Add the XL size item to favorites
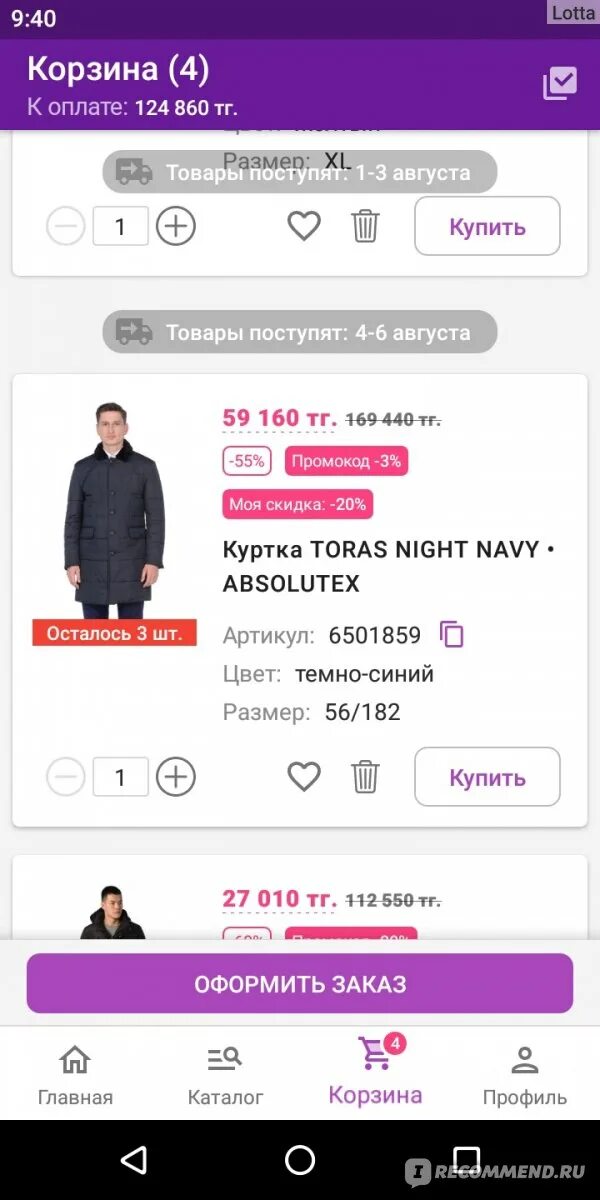Screen dimensions: 600x1200 304,227
